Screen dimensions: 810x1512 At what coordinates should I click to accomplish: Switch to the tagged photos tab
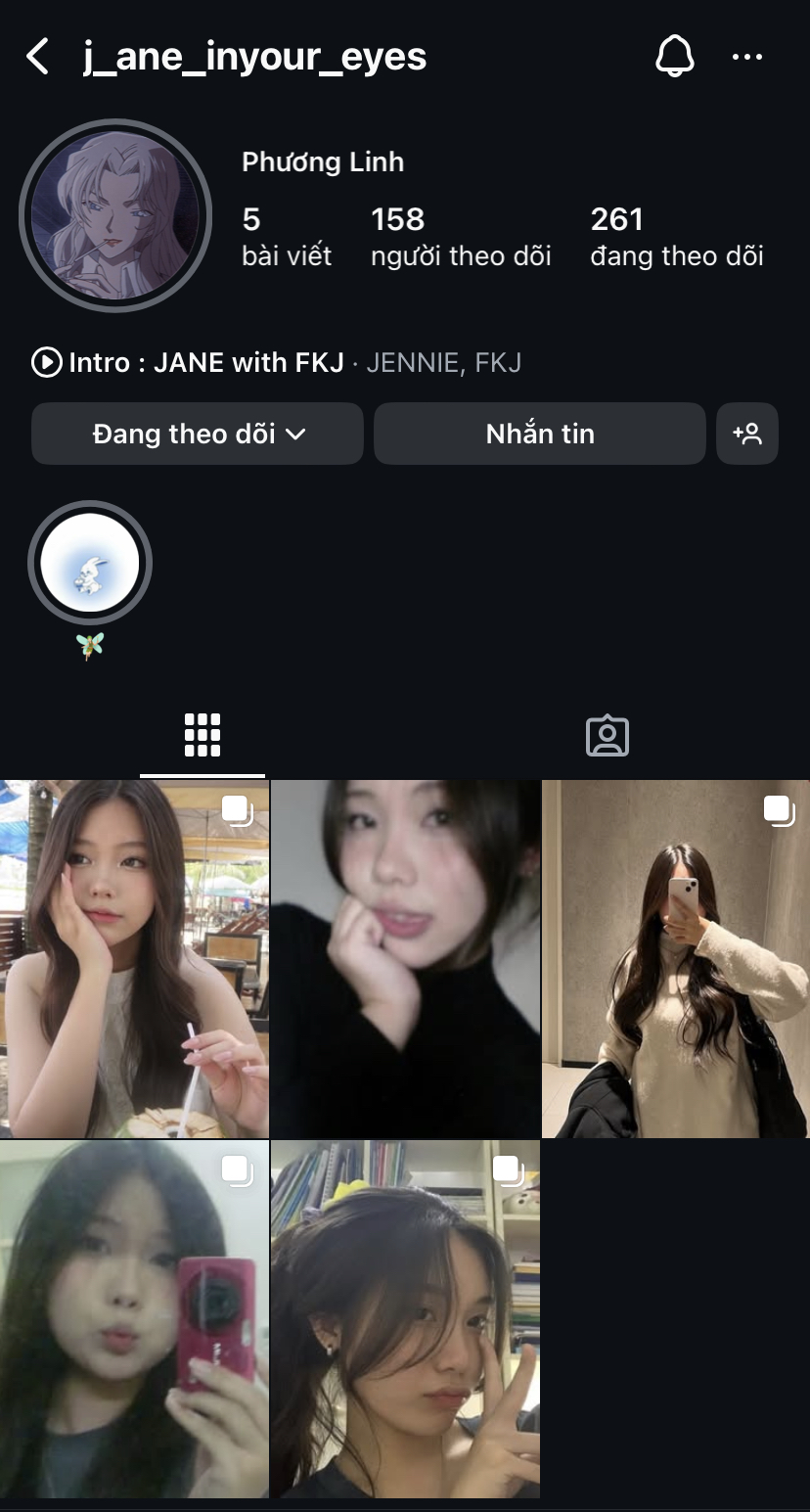tap(607, 735)
